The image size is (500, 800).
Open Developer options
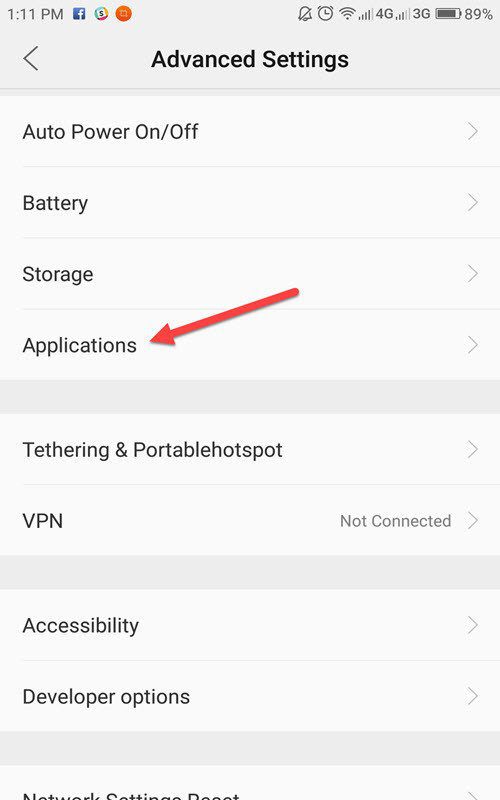pyautogui.click(x=250, y=696)
